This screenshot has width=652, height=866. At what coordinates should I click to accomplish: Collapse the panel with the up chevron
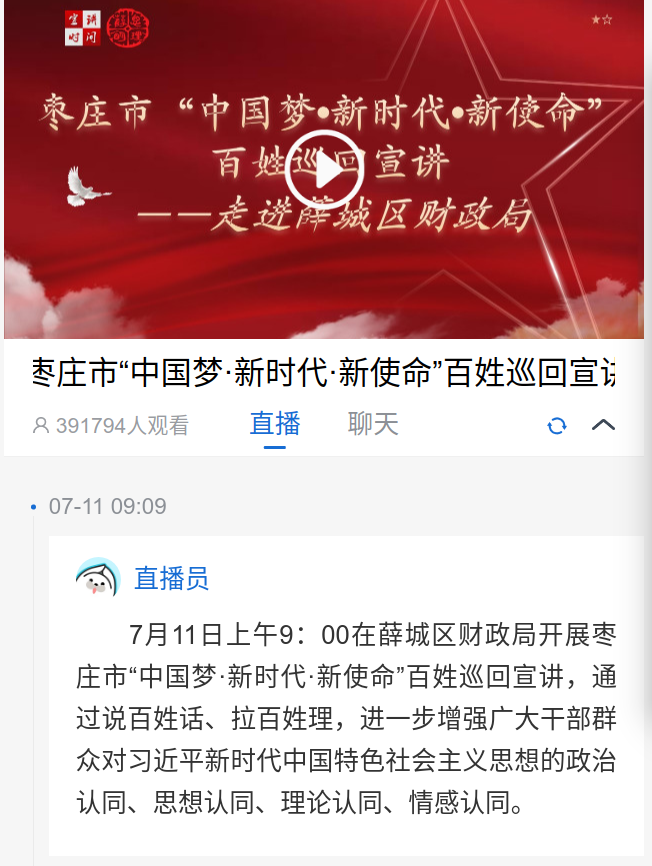[x=603, y=425]
